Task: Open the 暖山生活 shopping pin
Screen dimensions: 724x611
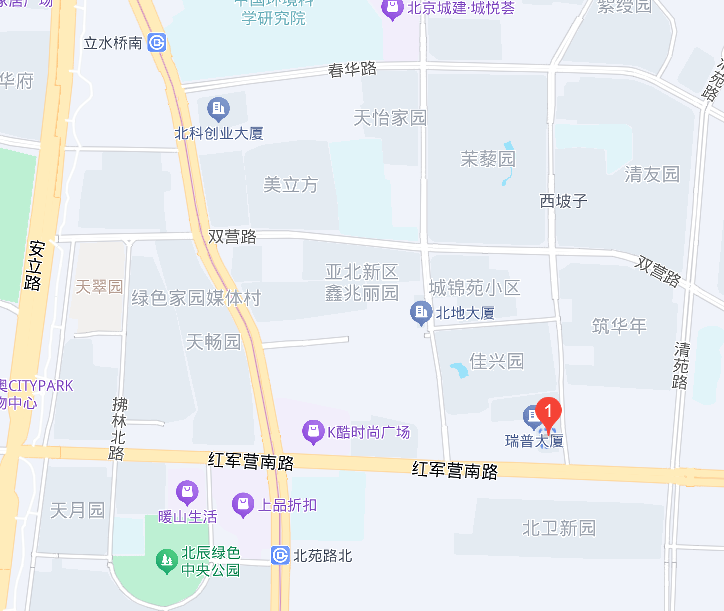Action: coord(186,492)
